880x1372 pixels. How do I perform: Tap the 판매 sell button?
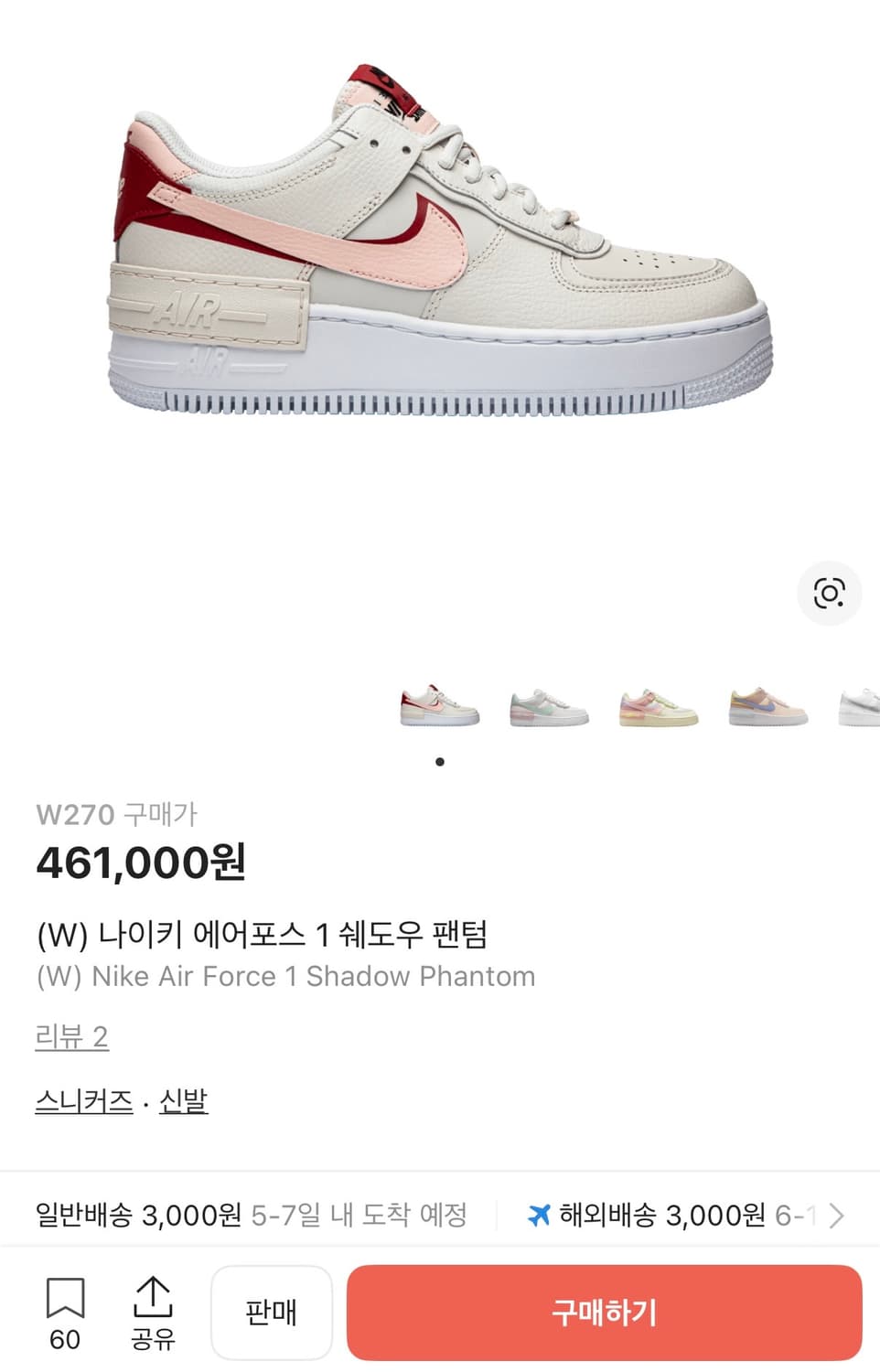click(272, 1311)
